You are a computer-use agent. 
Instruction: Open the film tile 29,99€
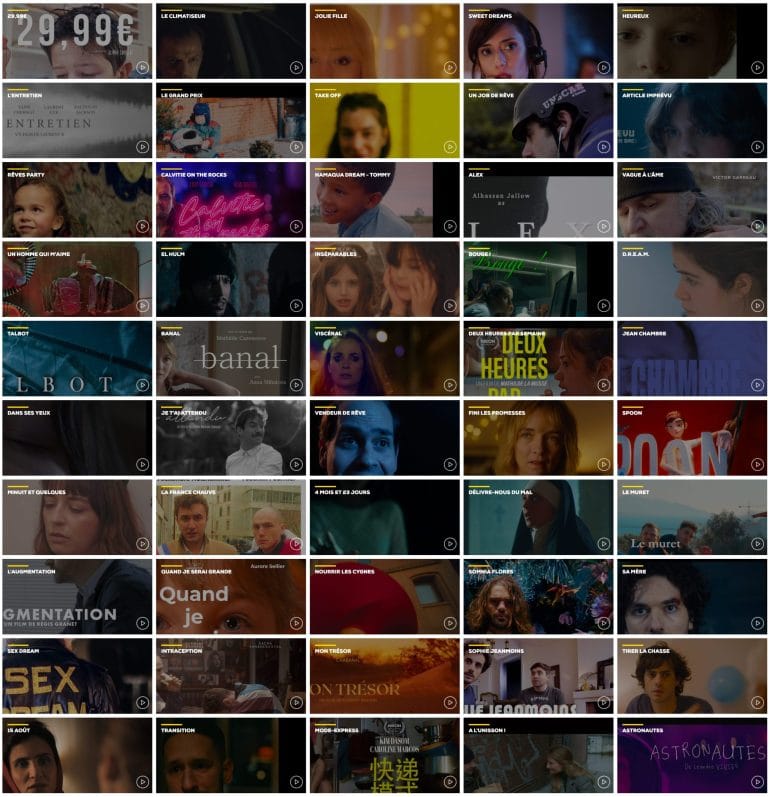[x=77, y=42]
